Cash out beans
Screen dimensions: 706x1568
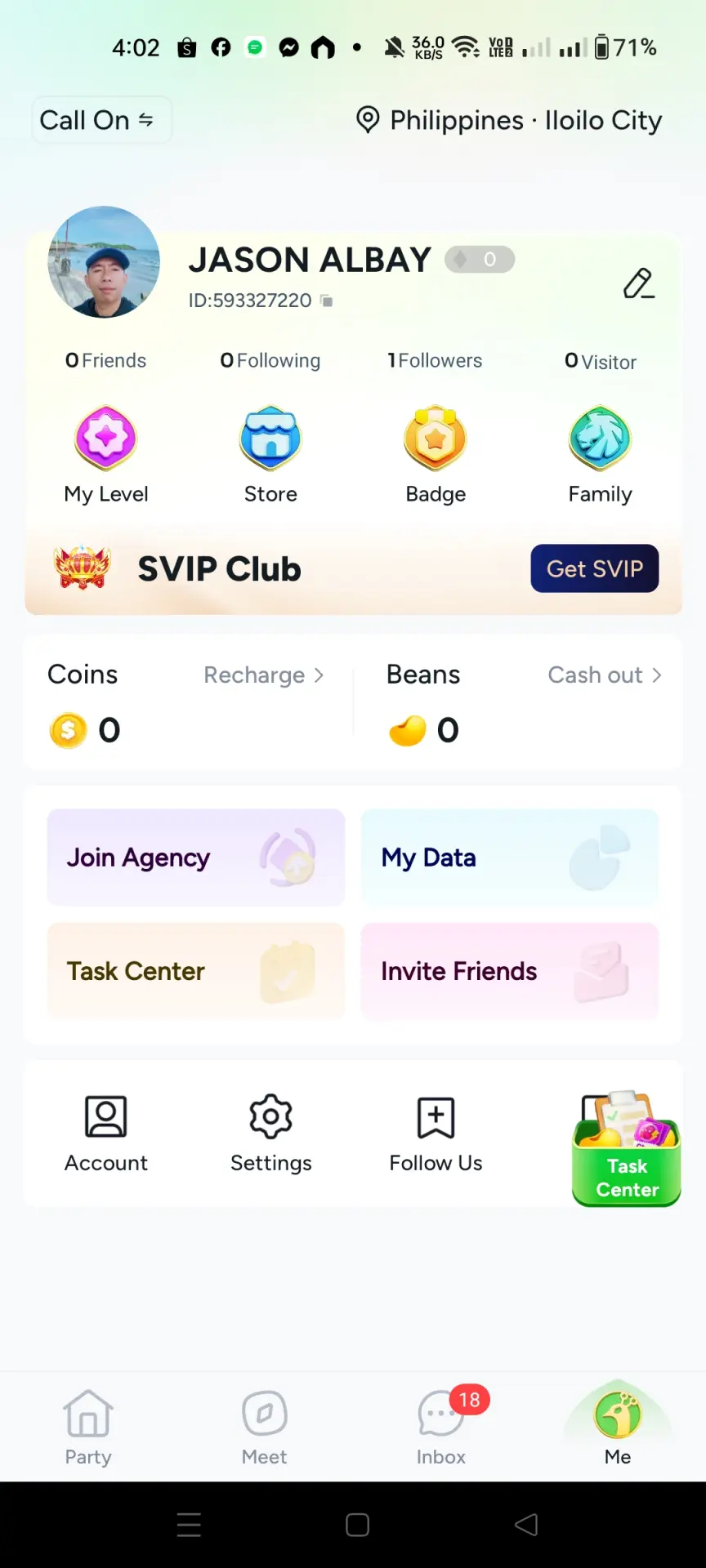tap(605, 675)
